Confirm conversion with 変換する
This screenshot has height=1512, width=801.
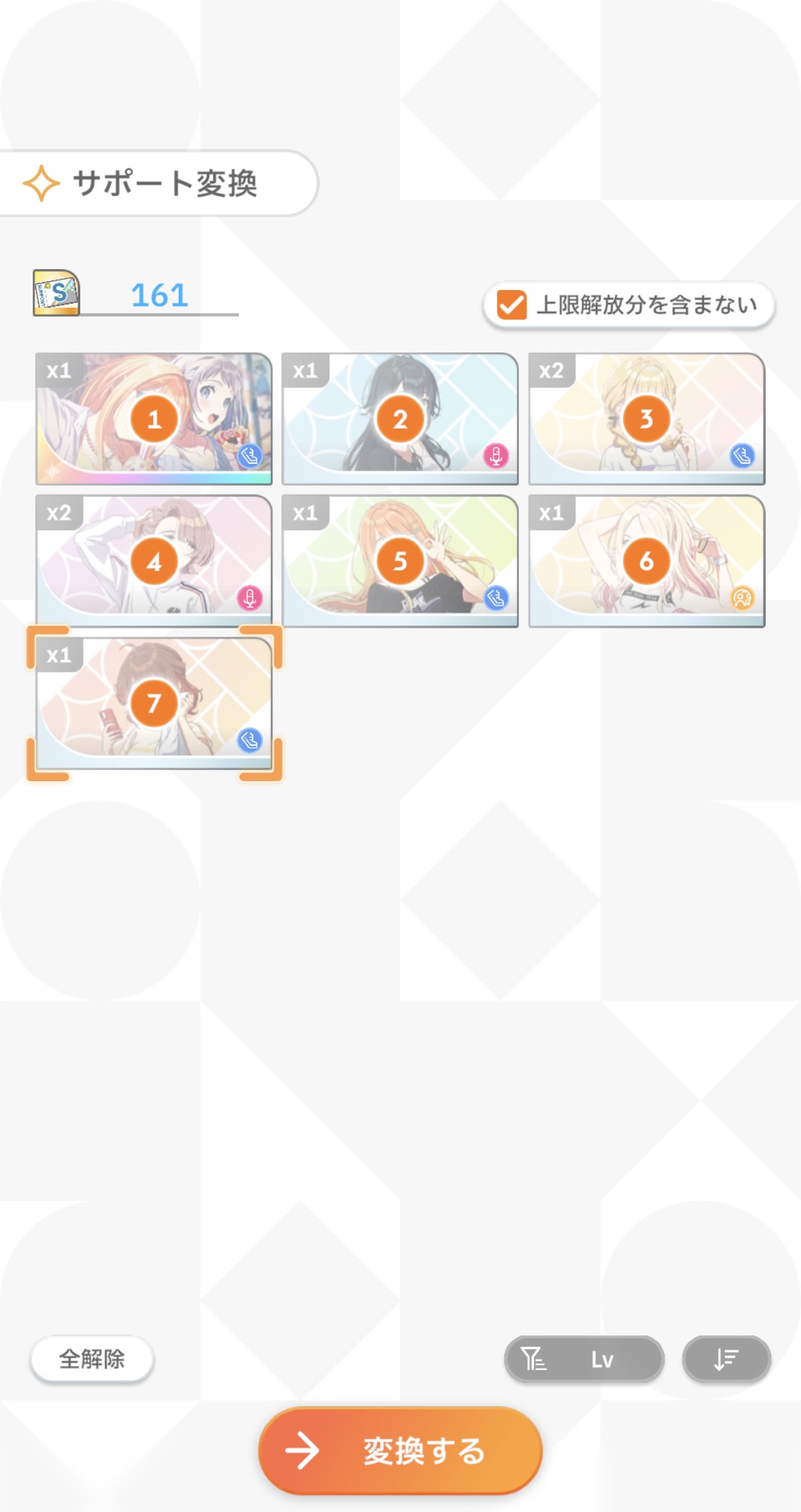click(x=400, y=1451)
